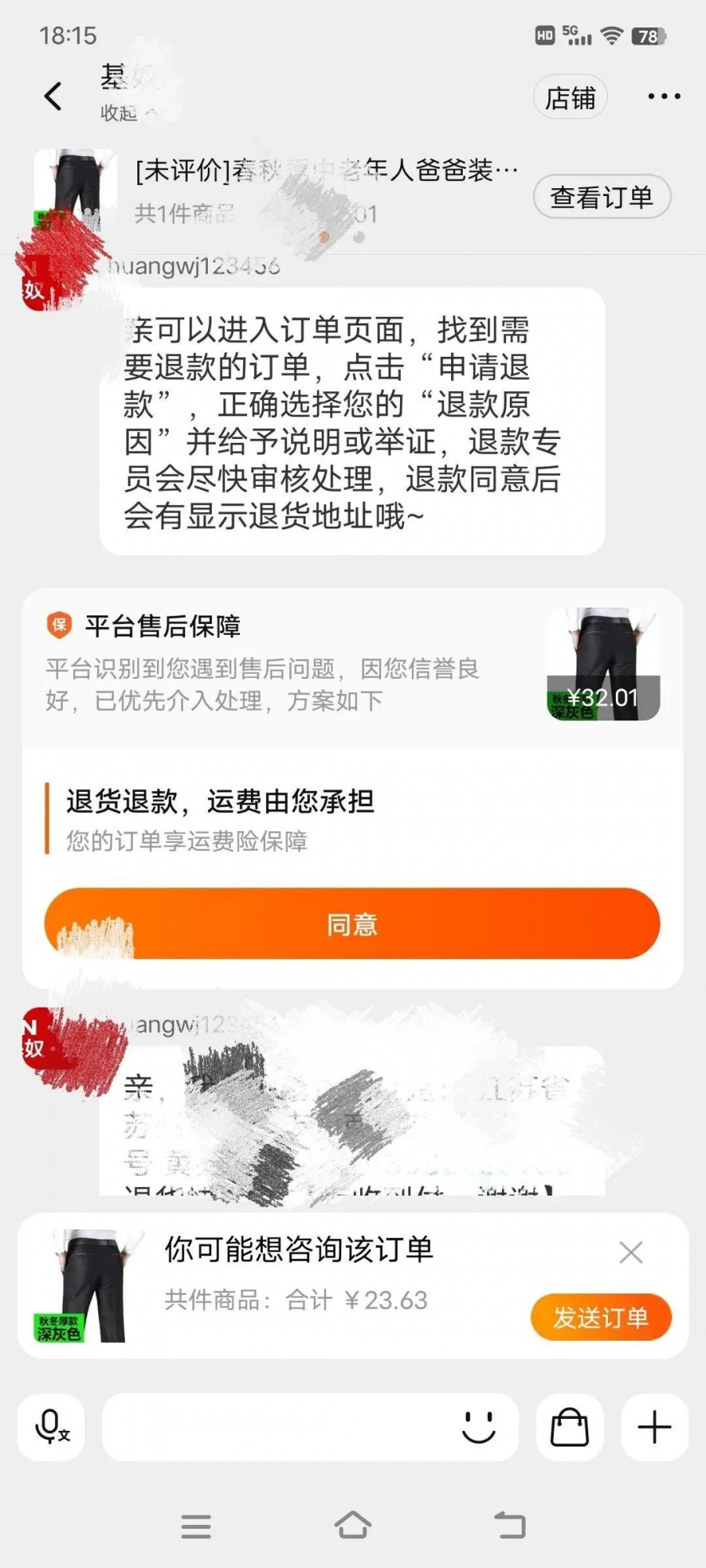
Task: Go to the system home screen
Action: click(x=352, y=1526)
